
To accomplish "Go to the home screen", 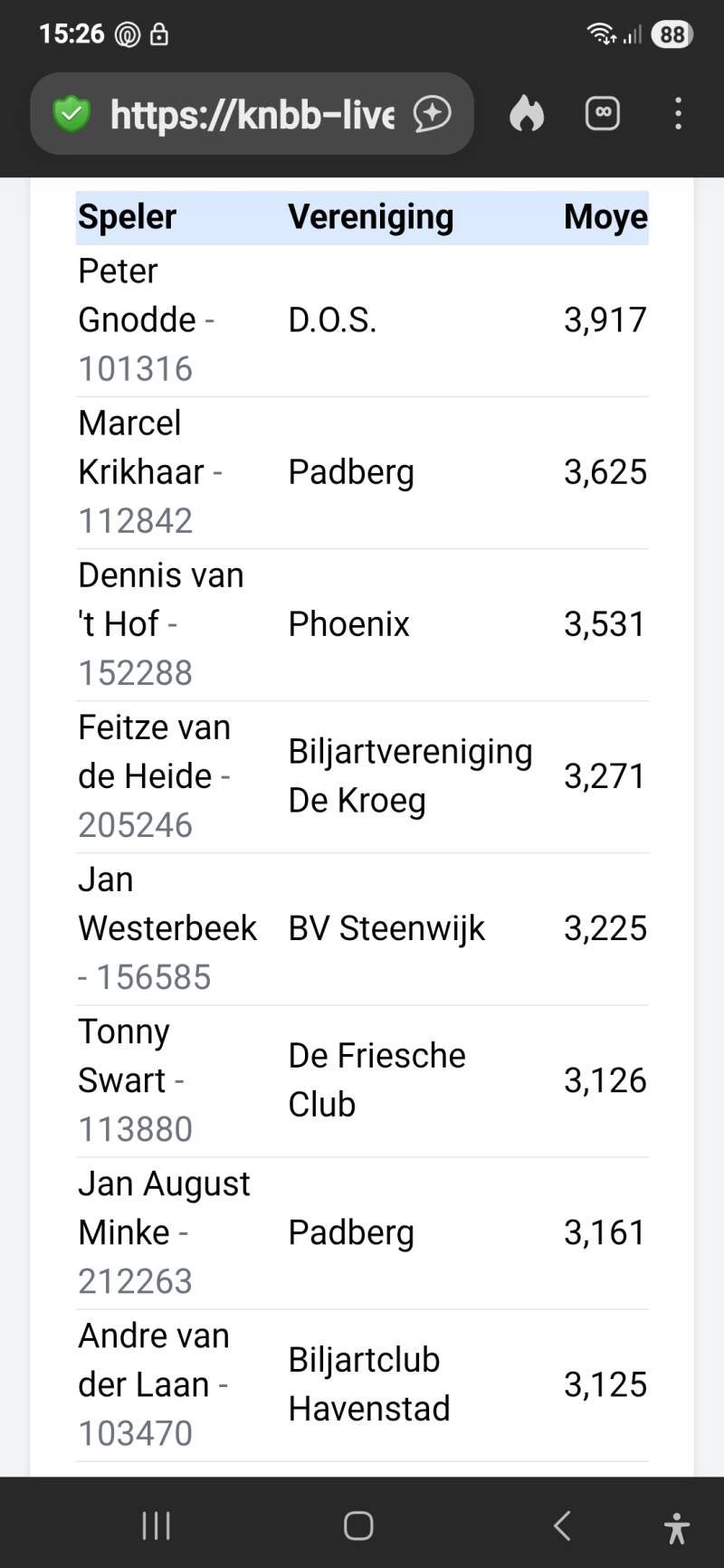I will tap(358, 1525).
